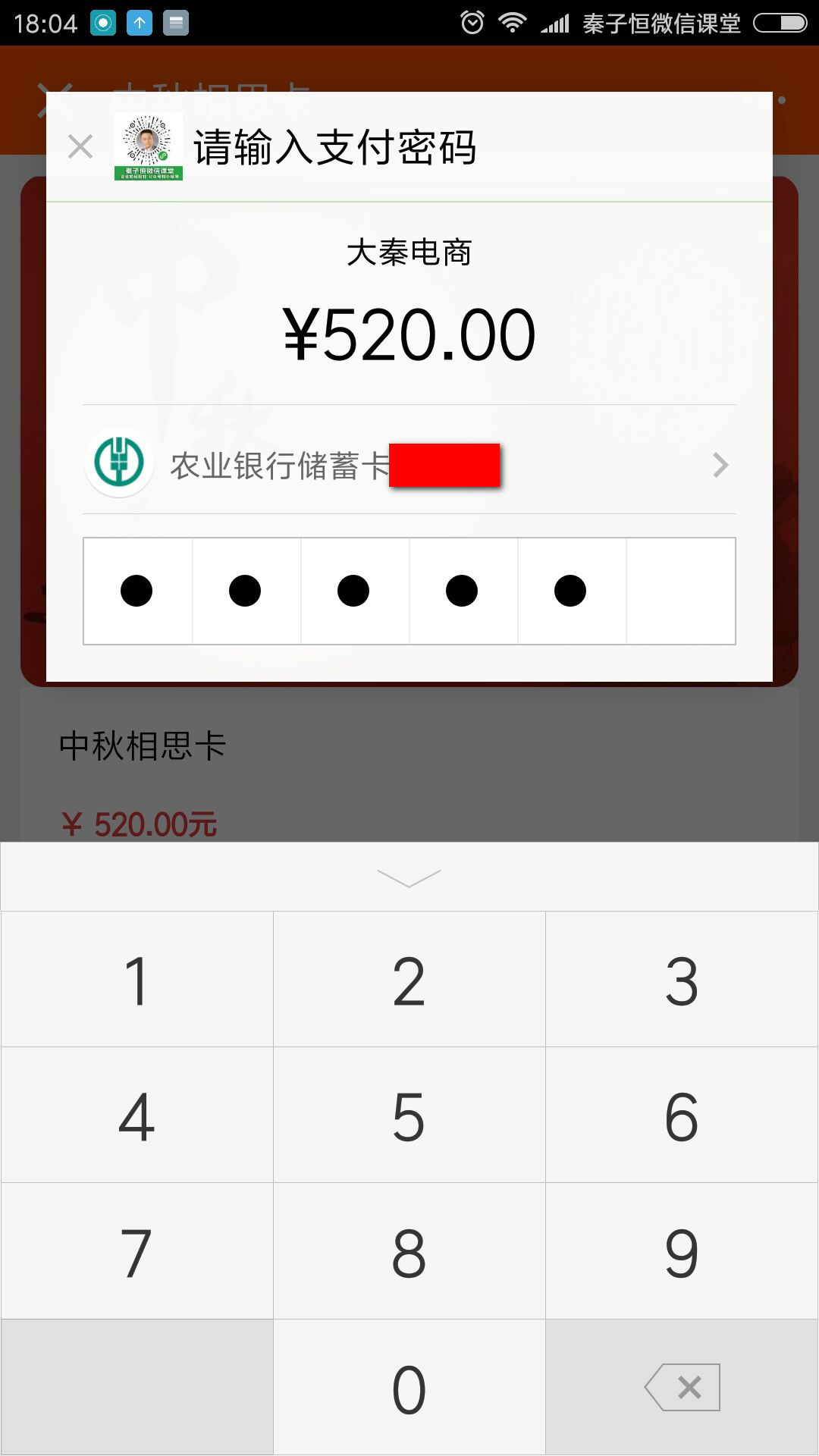
Task: Enter digit 4 on the keypad
Action: point(136,1116)
